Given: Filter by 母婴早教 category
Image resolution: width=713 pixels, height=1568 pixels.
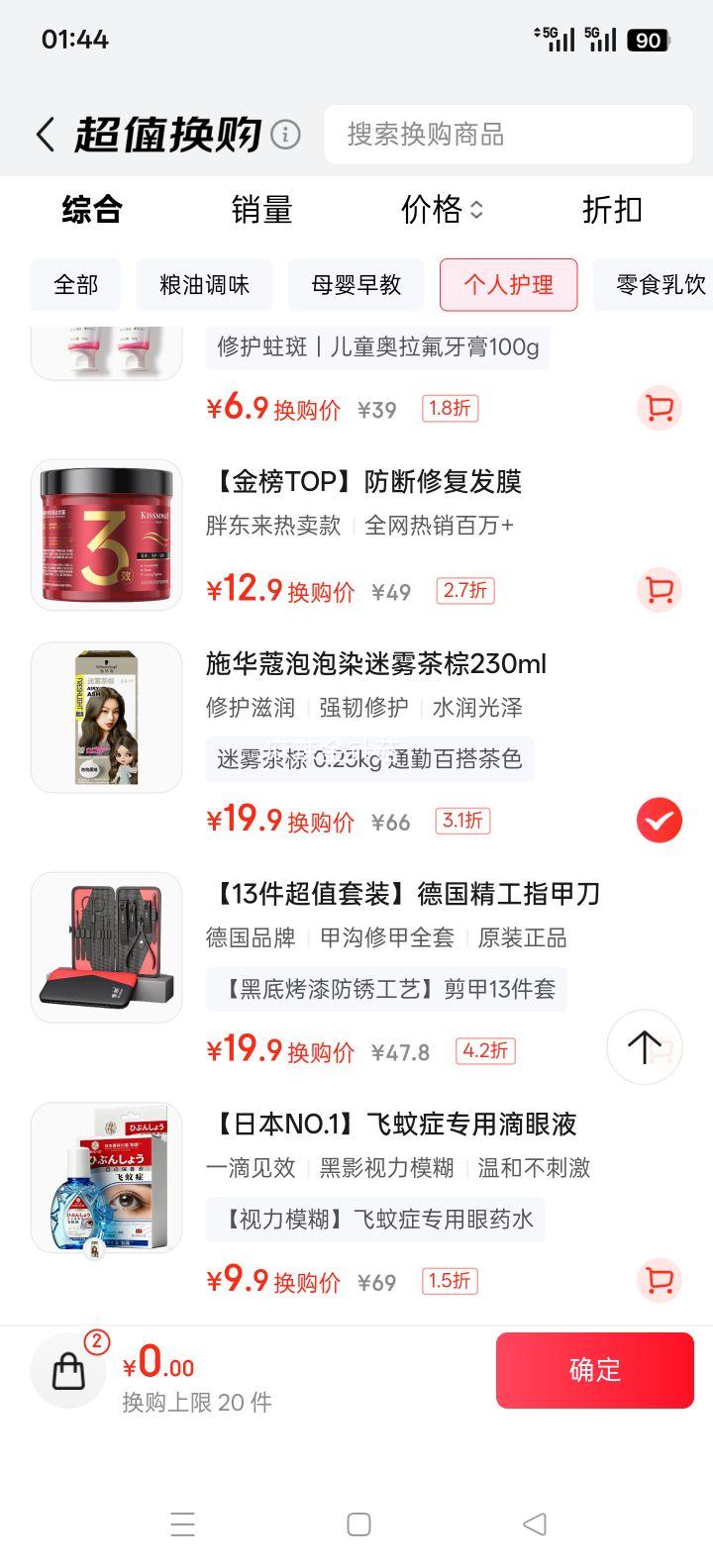Looking at the screenshot, I should [x=356, y=285].
